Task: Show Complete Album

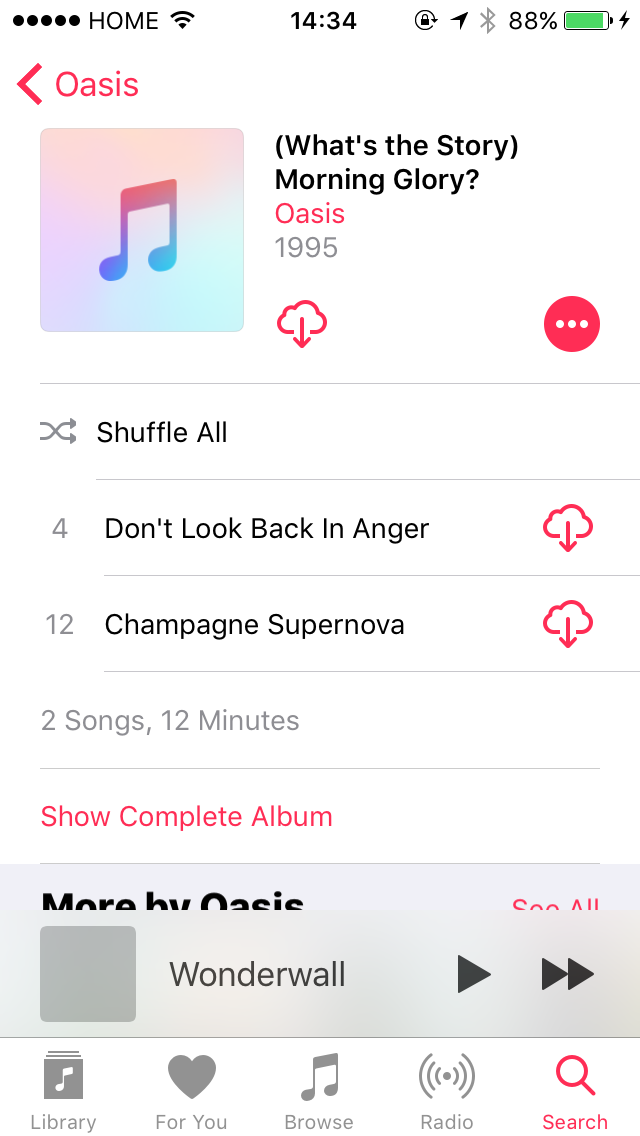Action: 186,816
